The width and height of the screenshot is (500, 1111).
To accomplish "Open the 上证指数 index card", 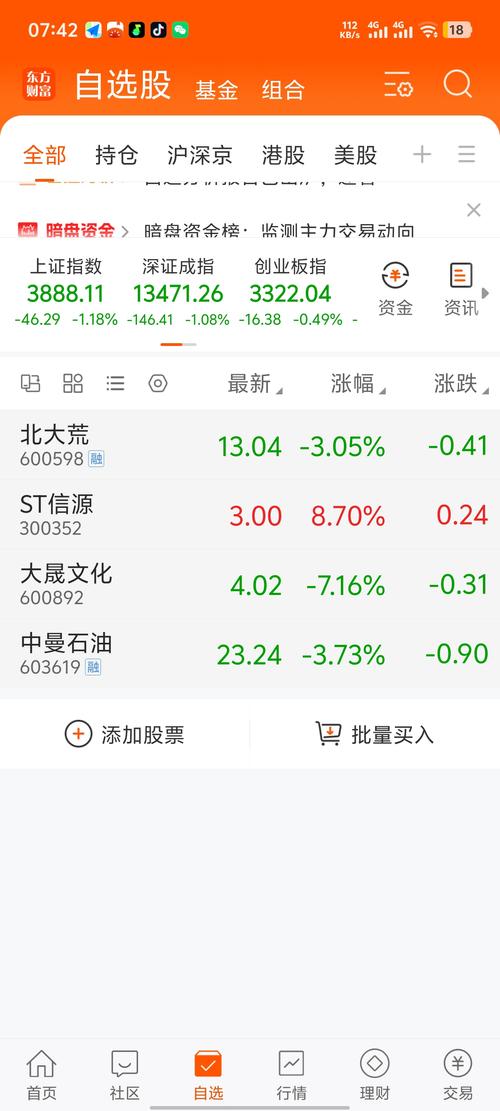I will pos(66,292).
